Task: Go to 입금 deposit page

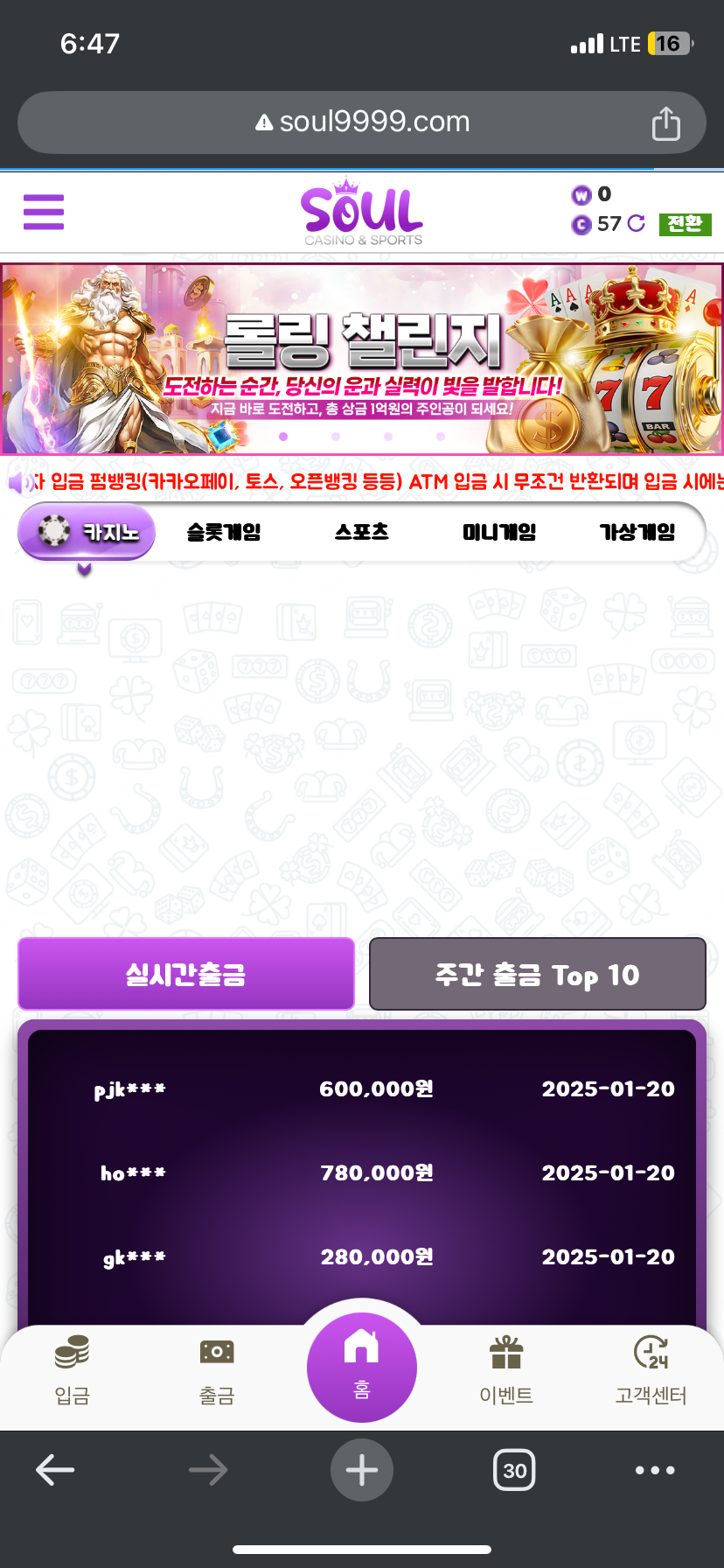Action: point(73,1369)
